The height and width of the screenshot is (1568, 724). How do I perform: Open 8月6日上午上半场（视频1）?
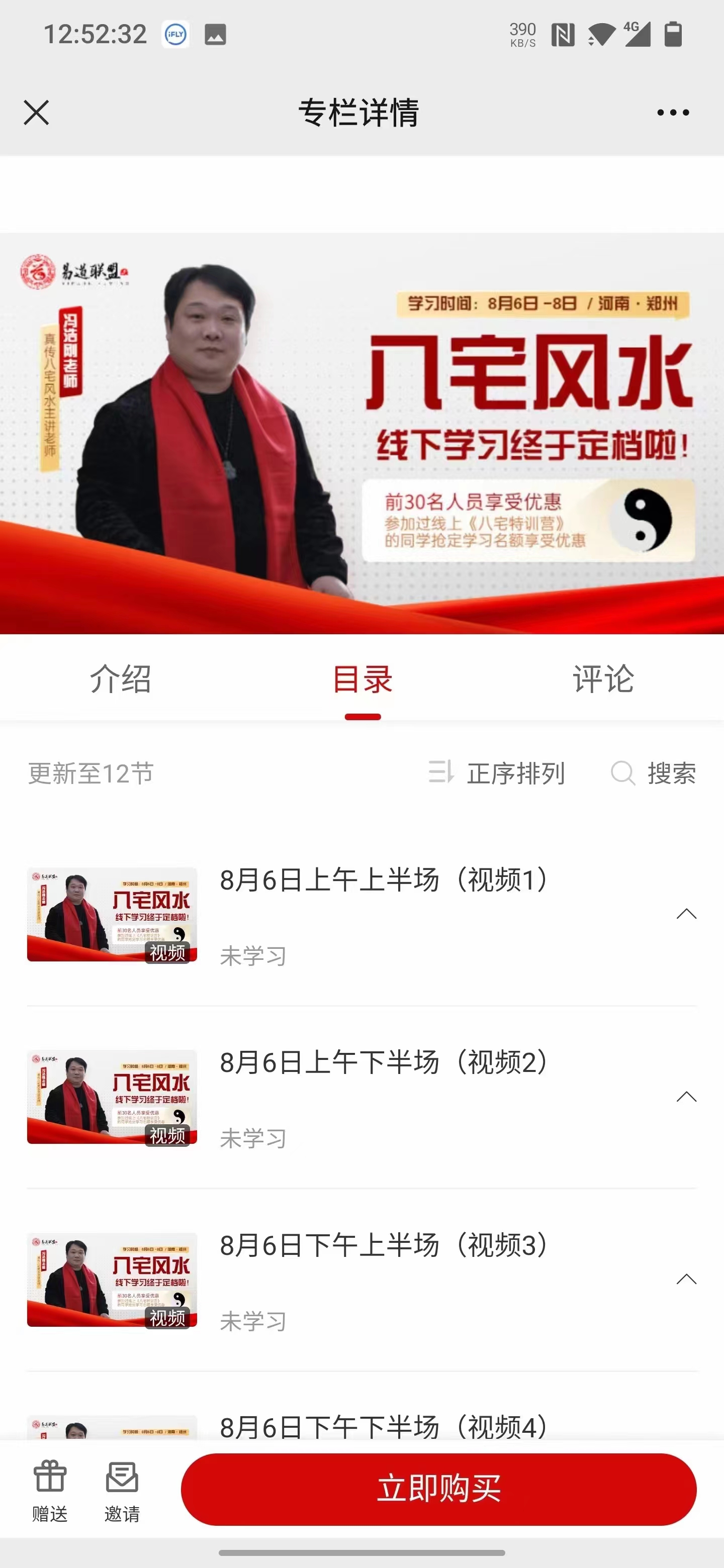(x=384, y=880)
